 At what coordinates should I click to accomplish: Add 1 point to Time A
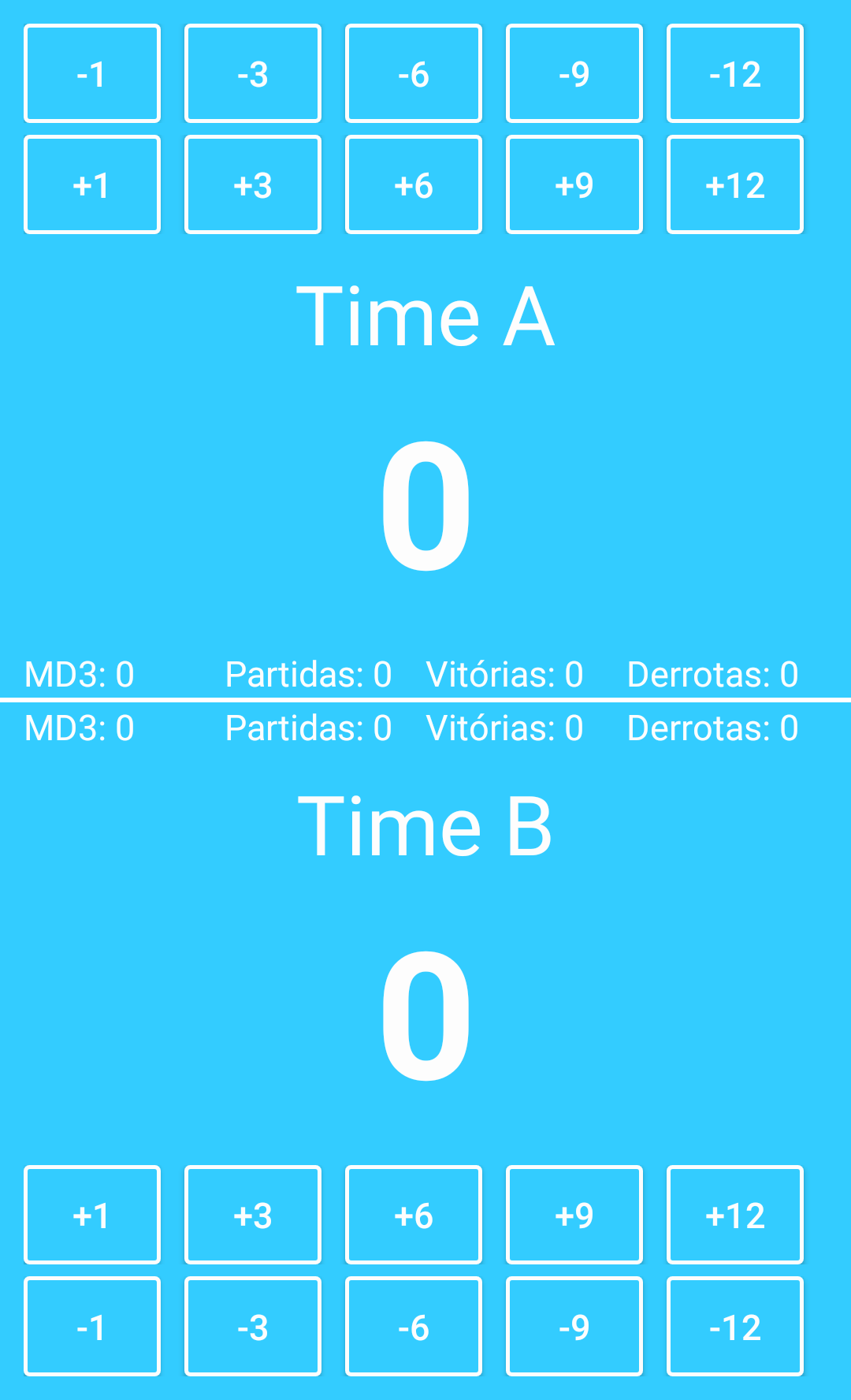click(x=92, y=184)
